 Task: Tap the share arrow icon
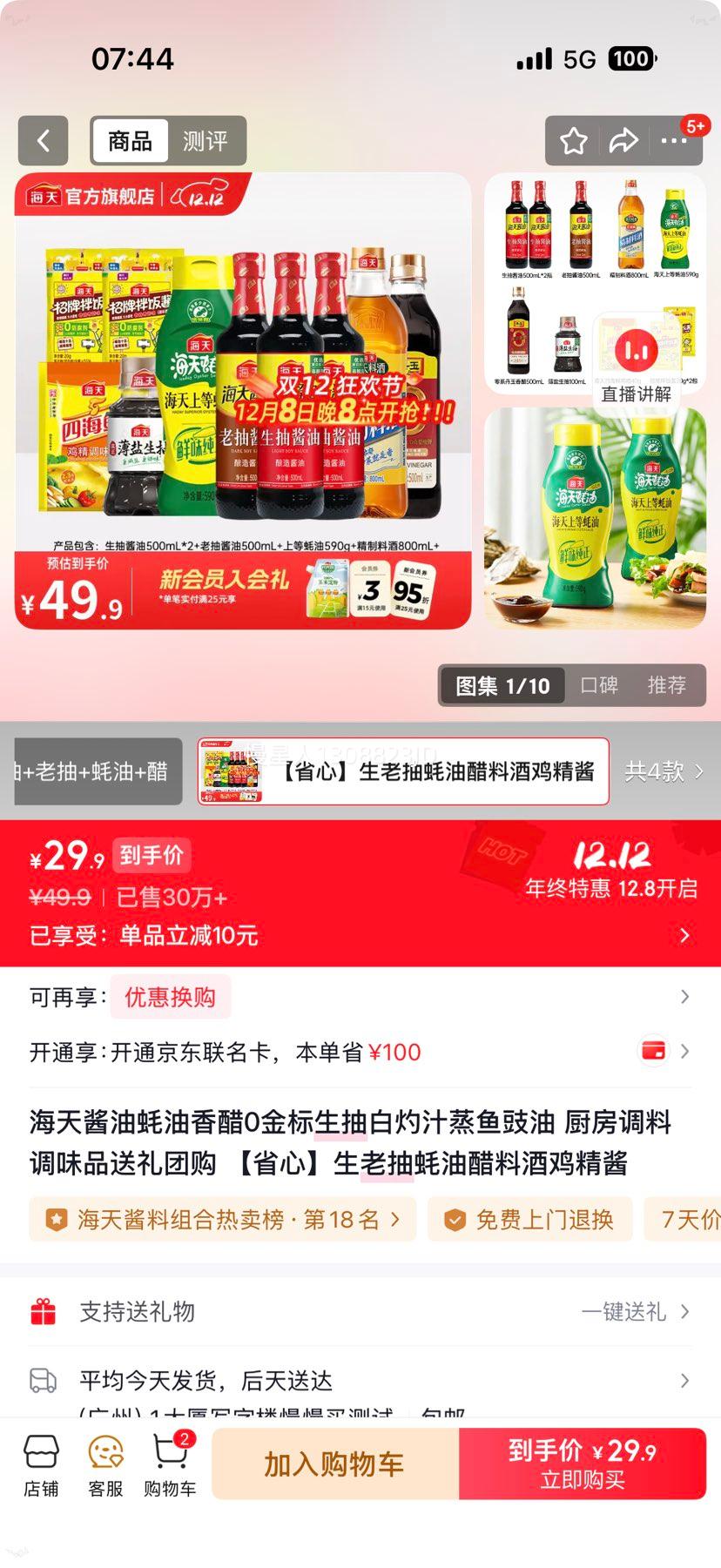624,140
